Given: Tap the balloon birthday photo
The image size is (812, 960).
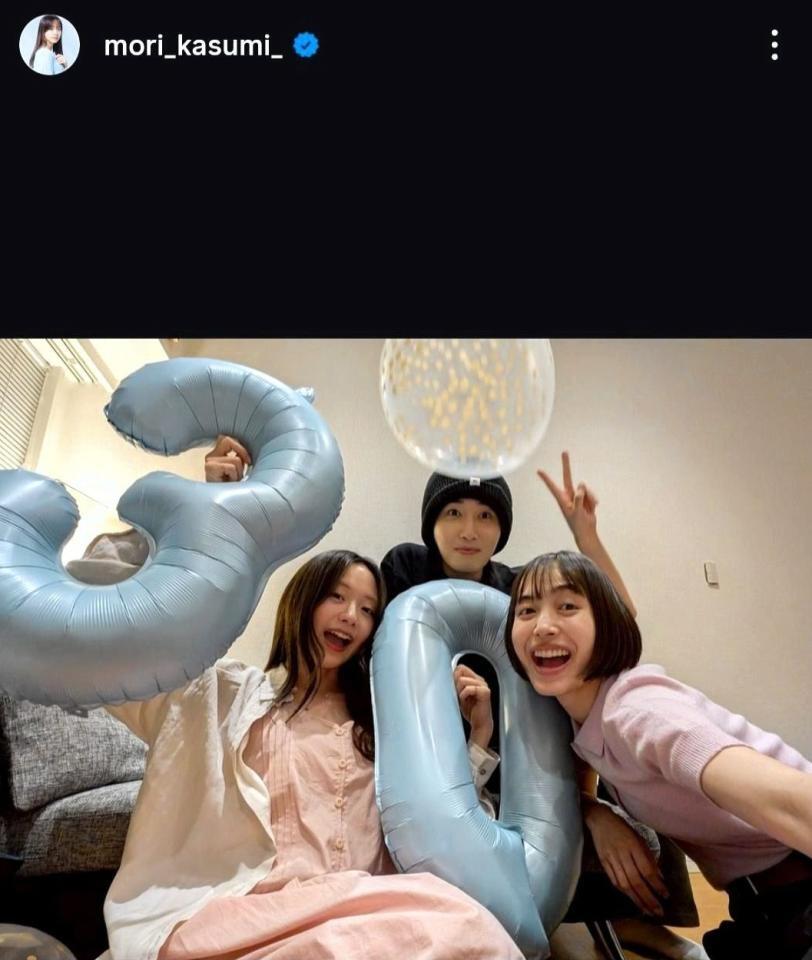Looking at the screenshot, I should (406, 648).
